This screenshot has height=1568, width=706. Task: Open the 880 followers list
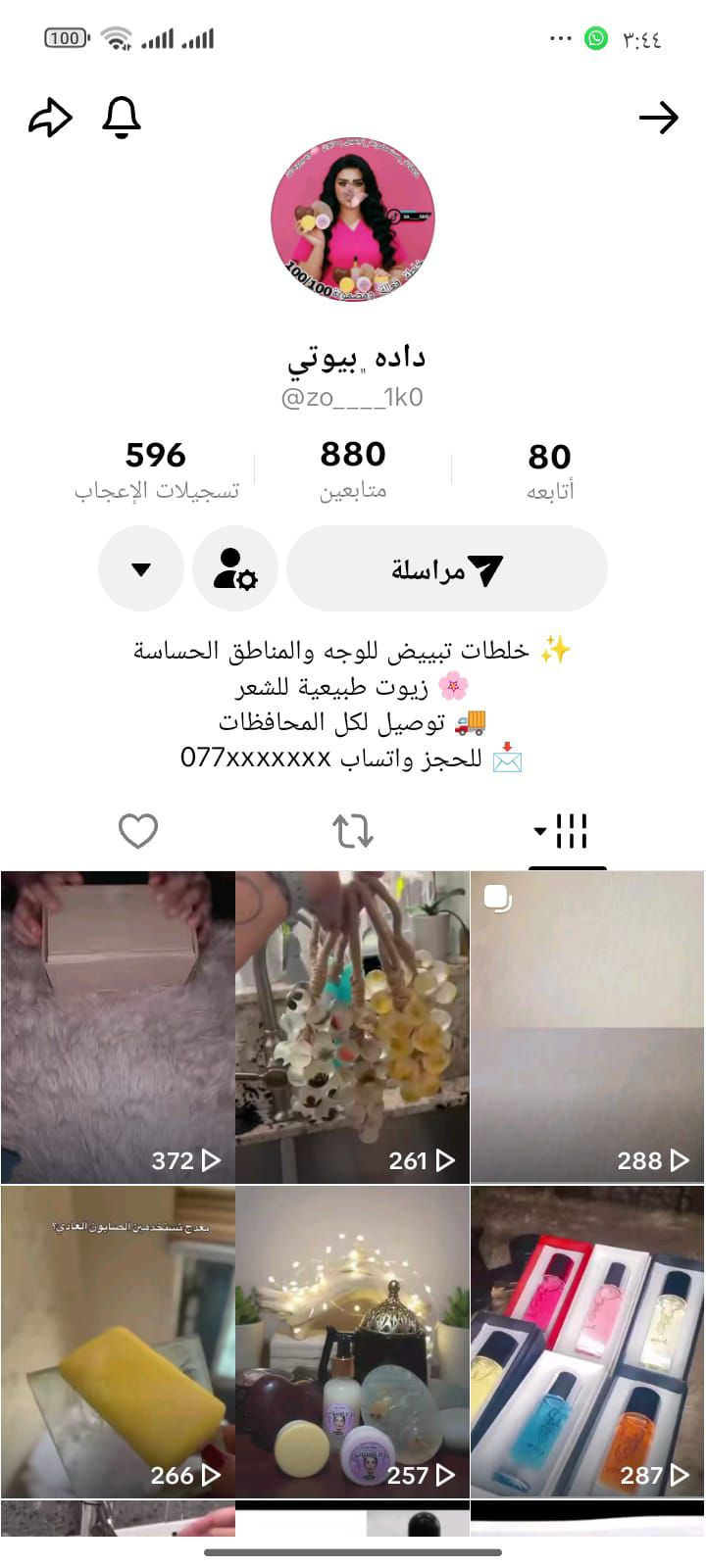353,468
